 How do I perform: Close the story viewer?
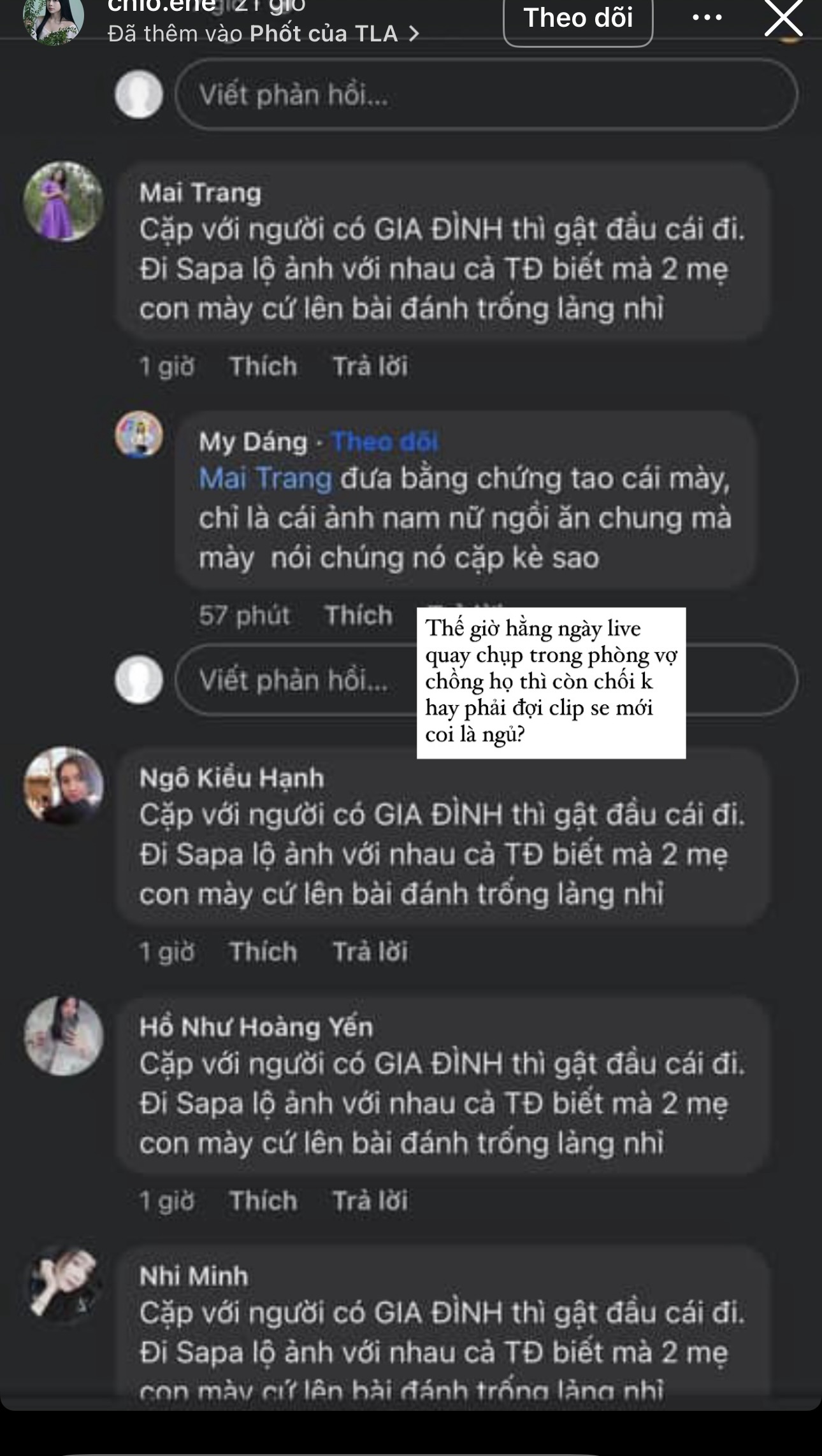(x=783, y=18)
